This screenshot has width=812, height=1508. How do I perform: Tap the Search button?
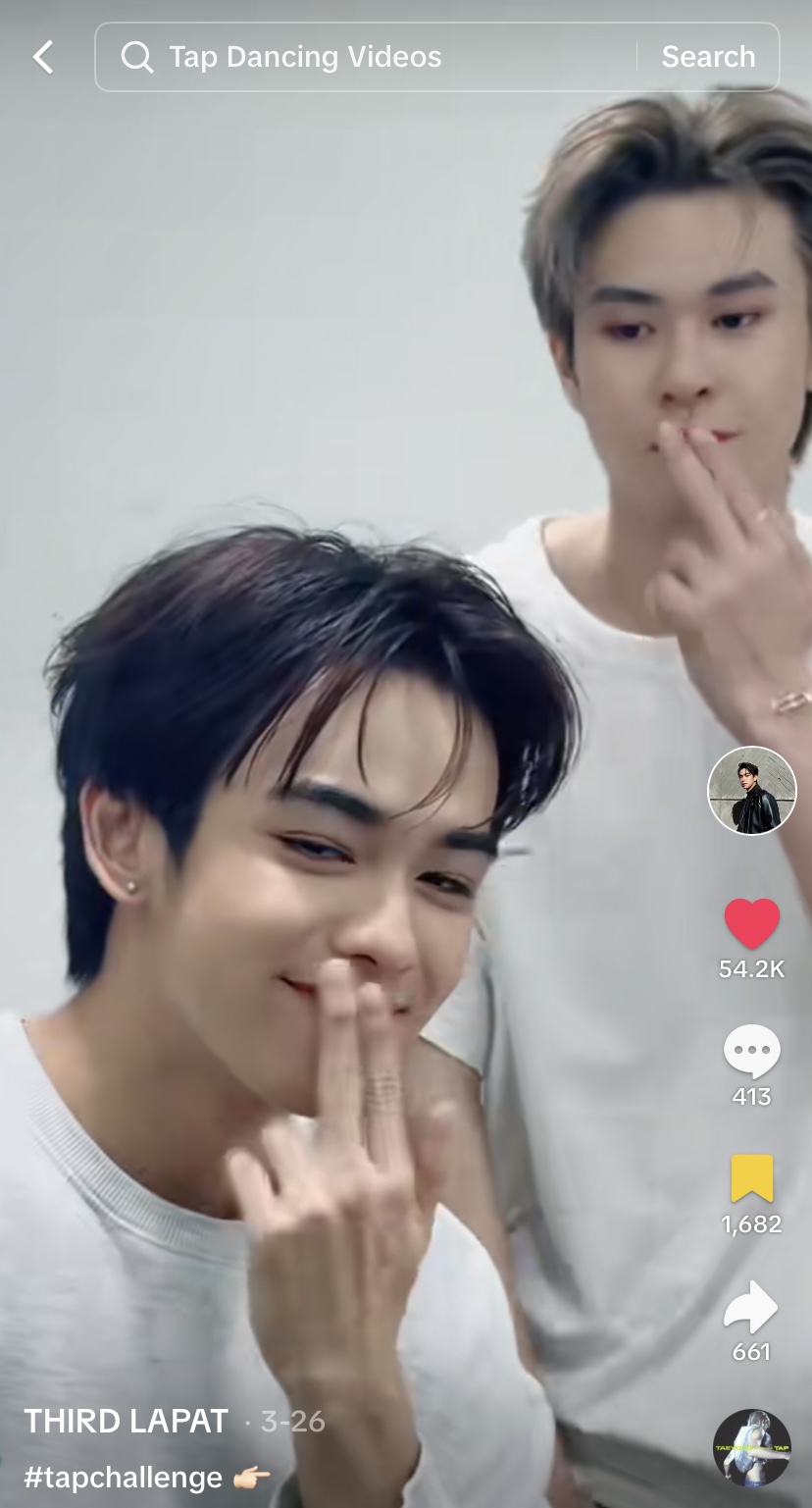[708, 57]
